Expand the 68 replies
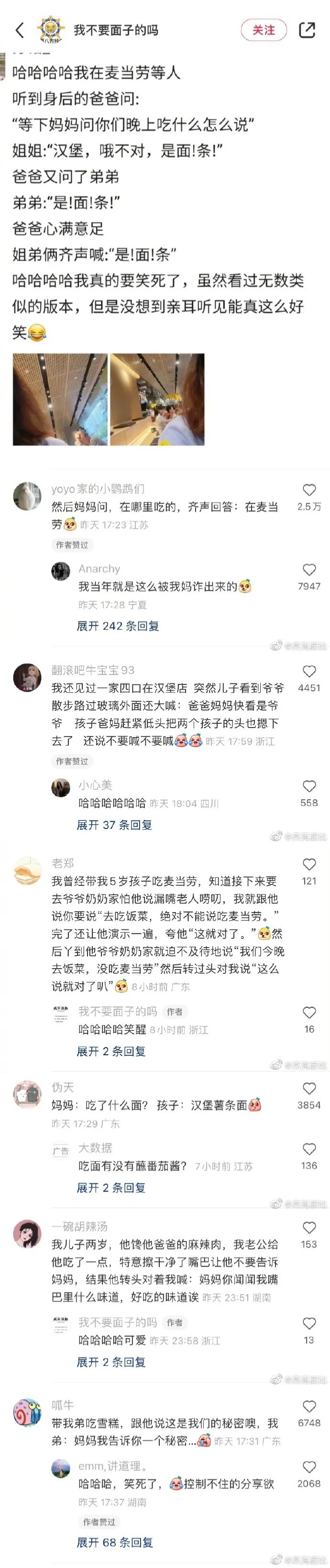 click(x=114, y=1542)
